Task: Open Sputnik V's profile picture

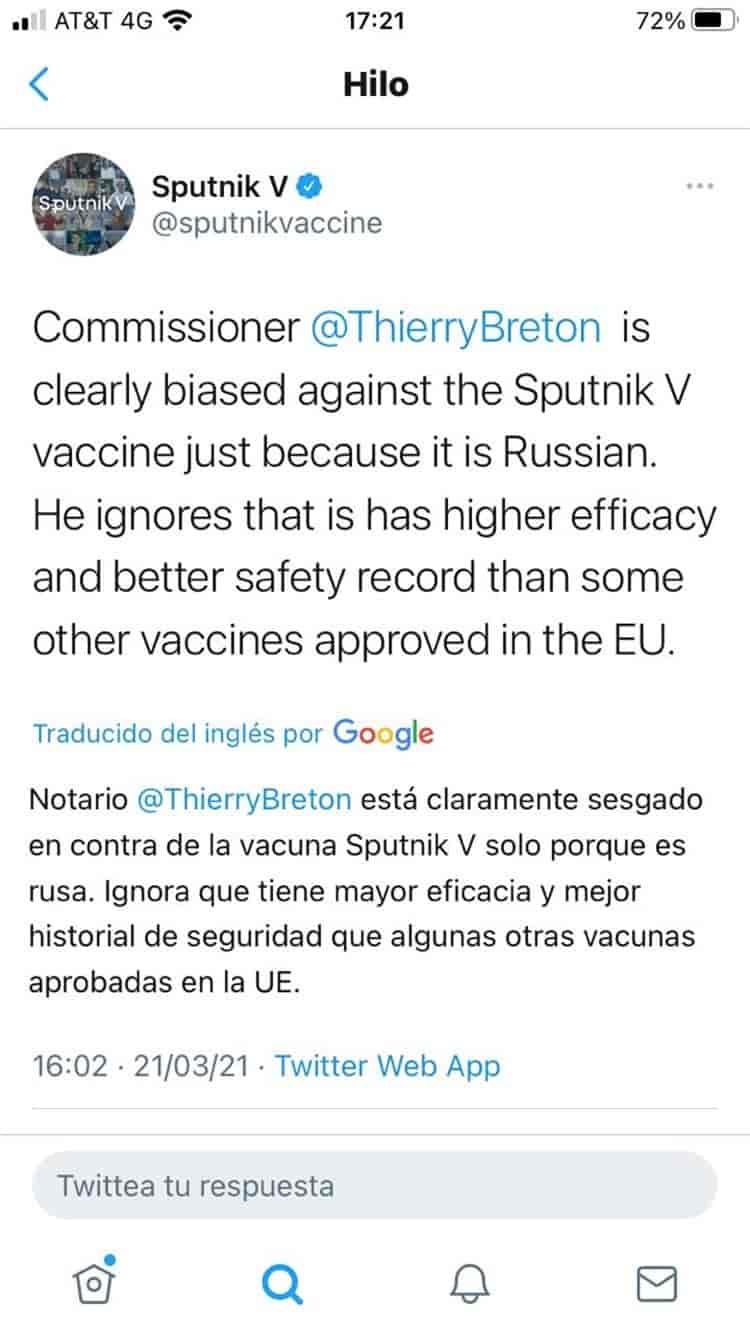Action: pos(84,204)
